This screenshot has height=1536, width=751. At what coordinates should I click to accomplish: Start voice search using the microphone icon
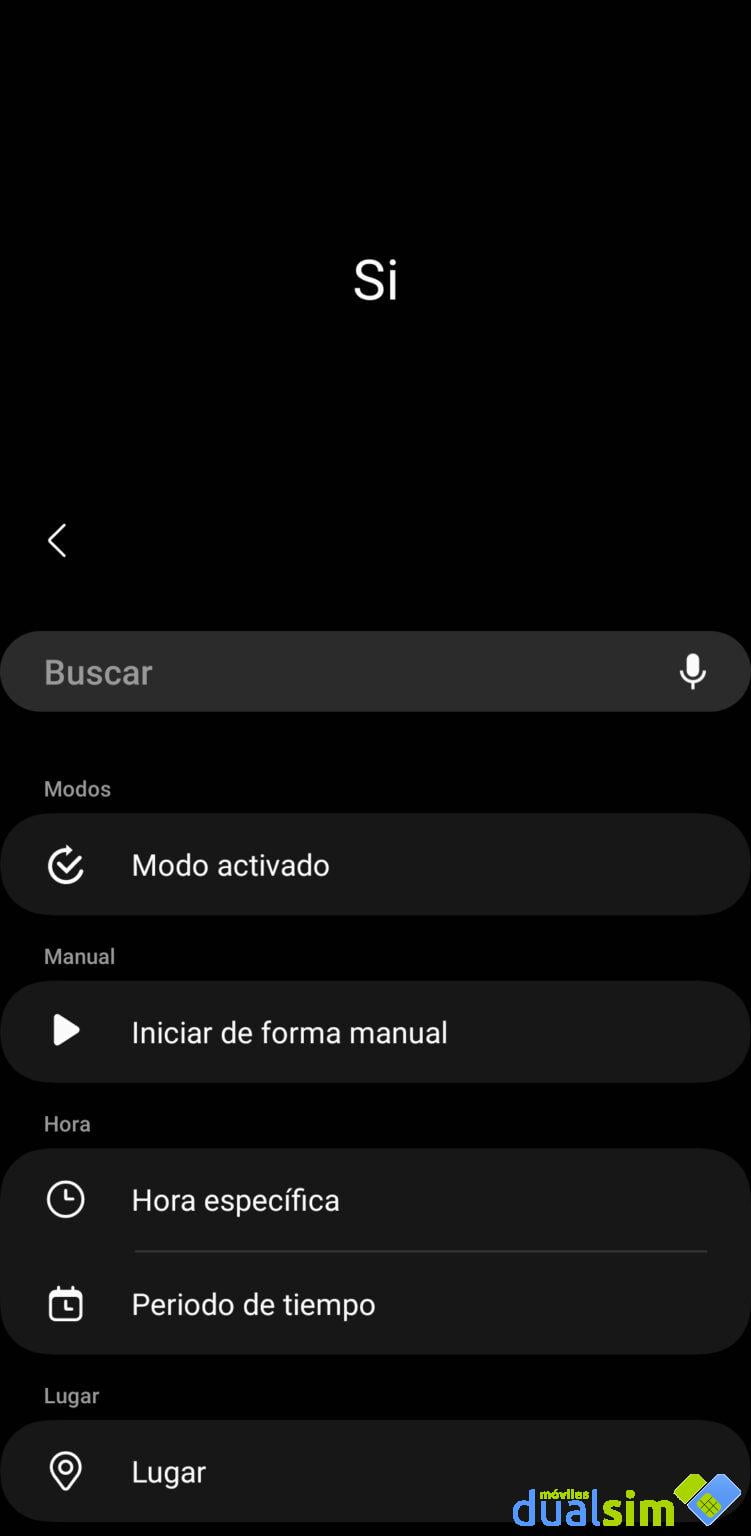692,671
